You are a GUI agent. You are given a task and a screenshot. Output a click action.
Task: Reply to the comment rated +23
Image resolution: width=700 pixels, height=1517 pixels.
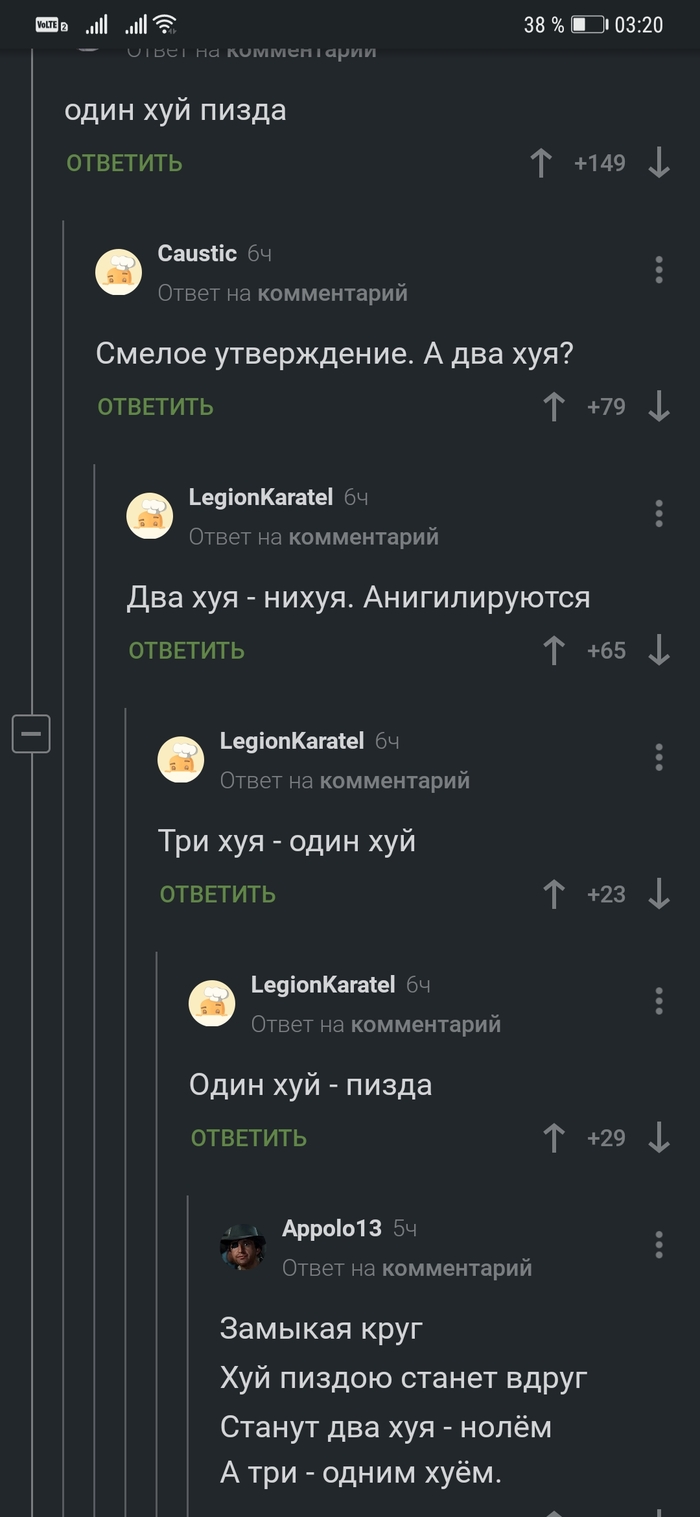click(x=217, y=895)
